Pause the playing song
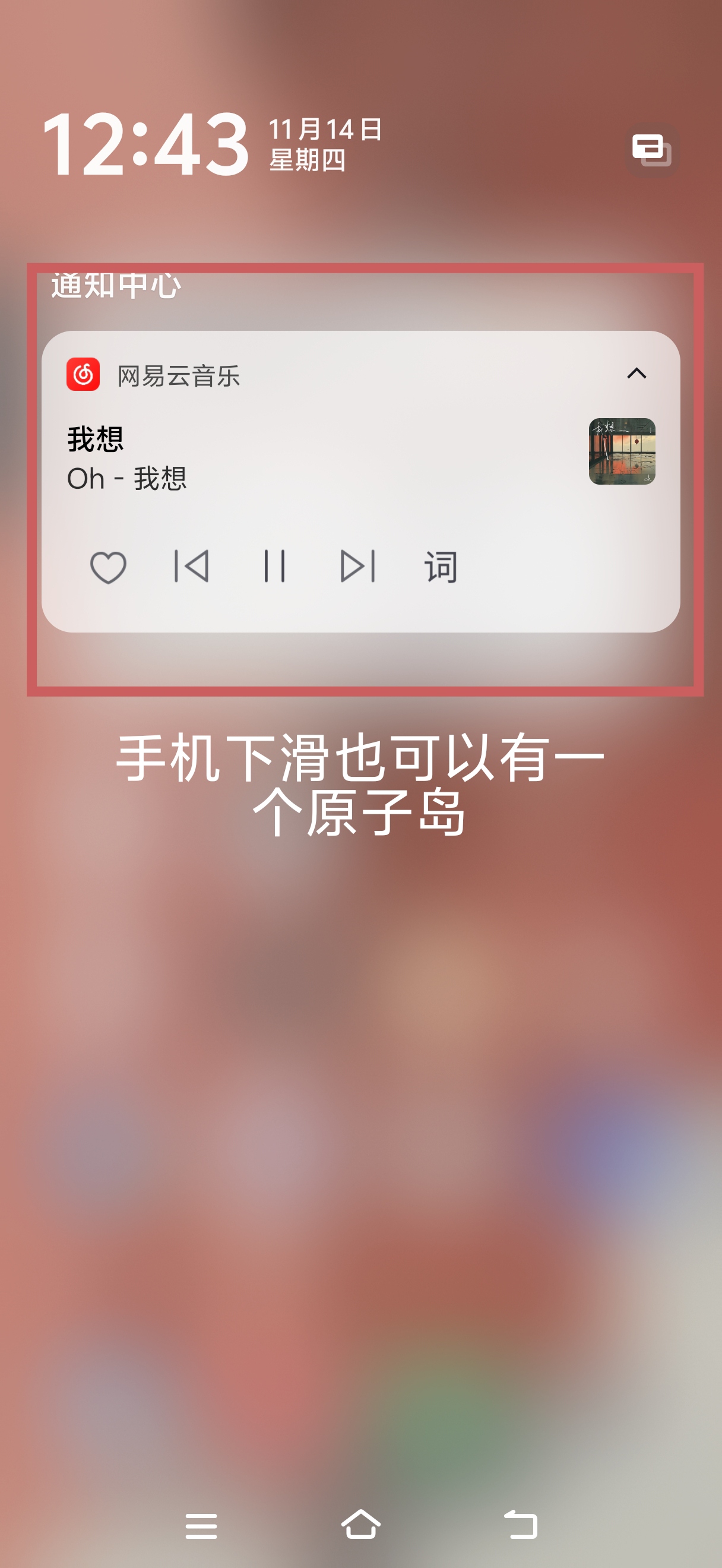Image resolution: width=722 pixels, height=1568 pixels. [x=274, y=567]
